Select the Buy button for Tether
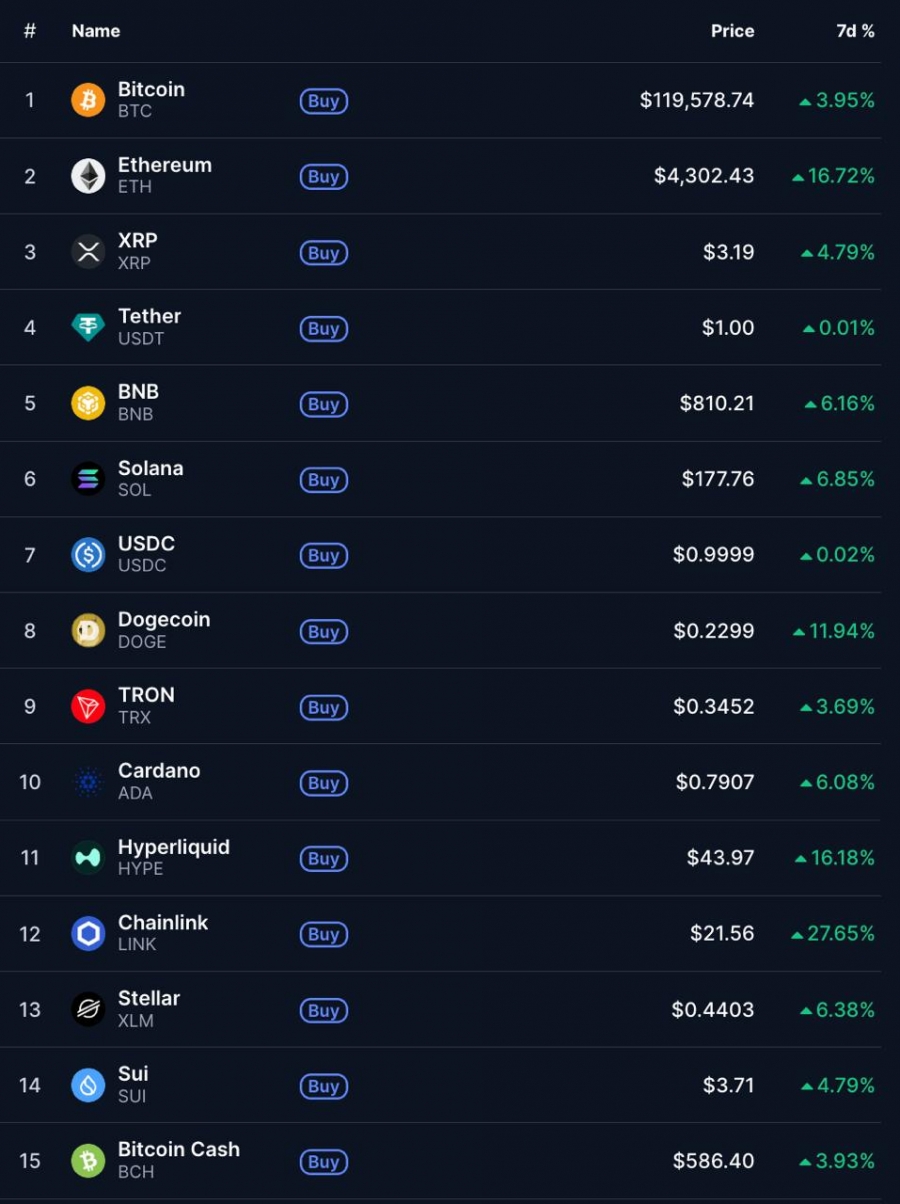Screen dimensions: 900x1204 [323, 328]
